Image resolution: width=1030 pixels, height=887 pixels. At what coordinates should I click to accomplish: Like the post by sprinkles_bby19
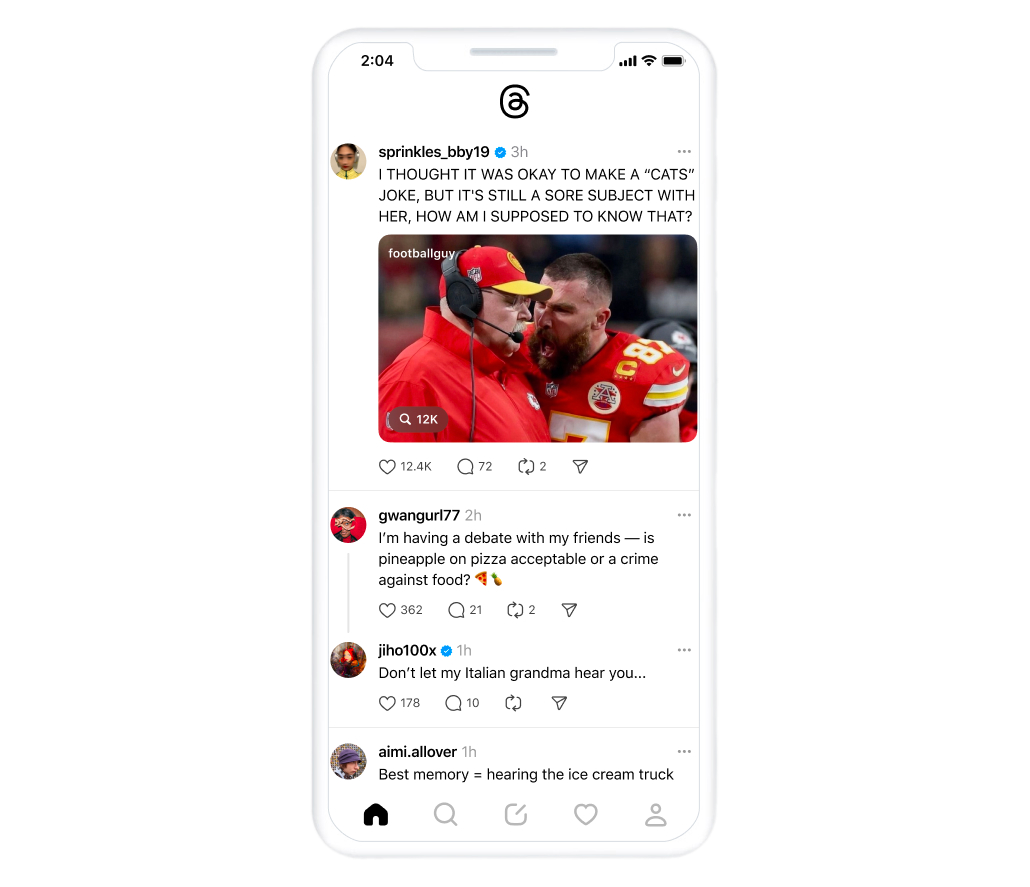point(388,467)
